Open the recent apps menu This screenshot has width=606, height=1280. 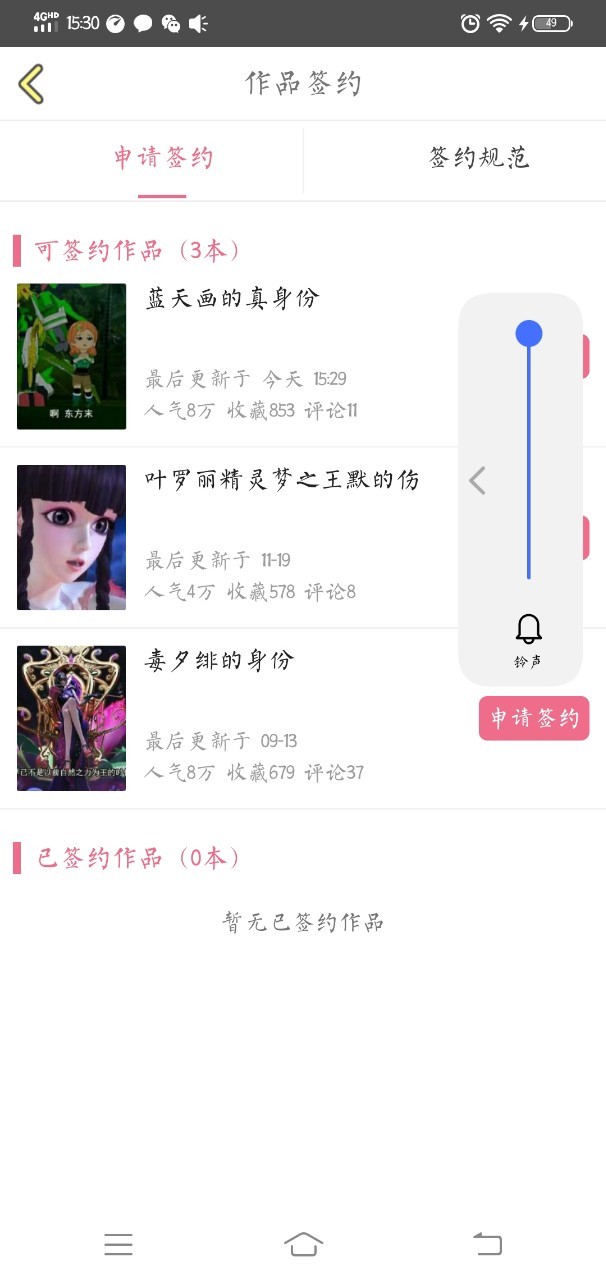click(118, 1244)
